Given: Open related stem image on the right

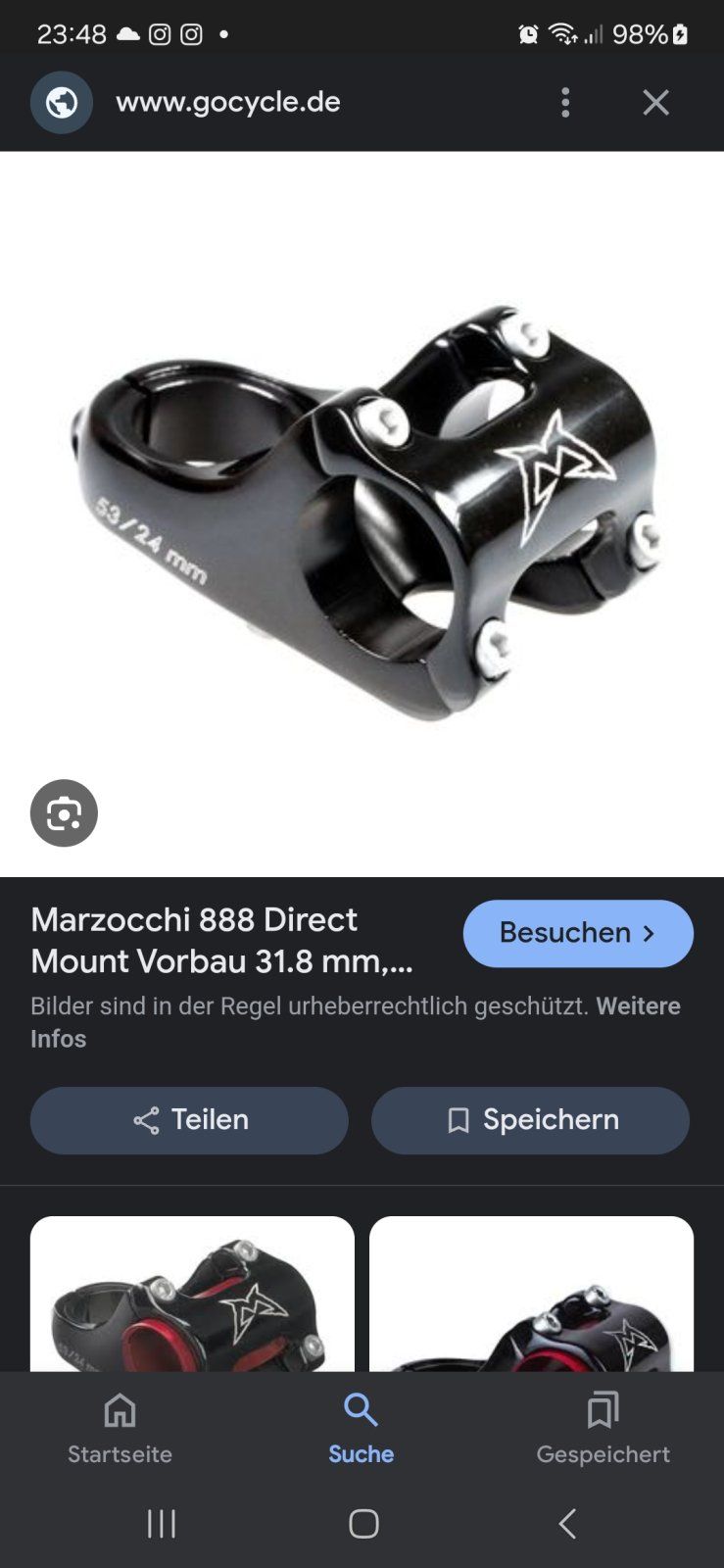Looking at the screenshot, I should pos(531,1294).
